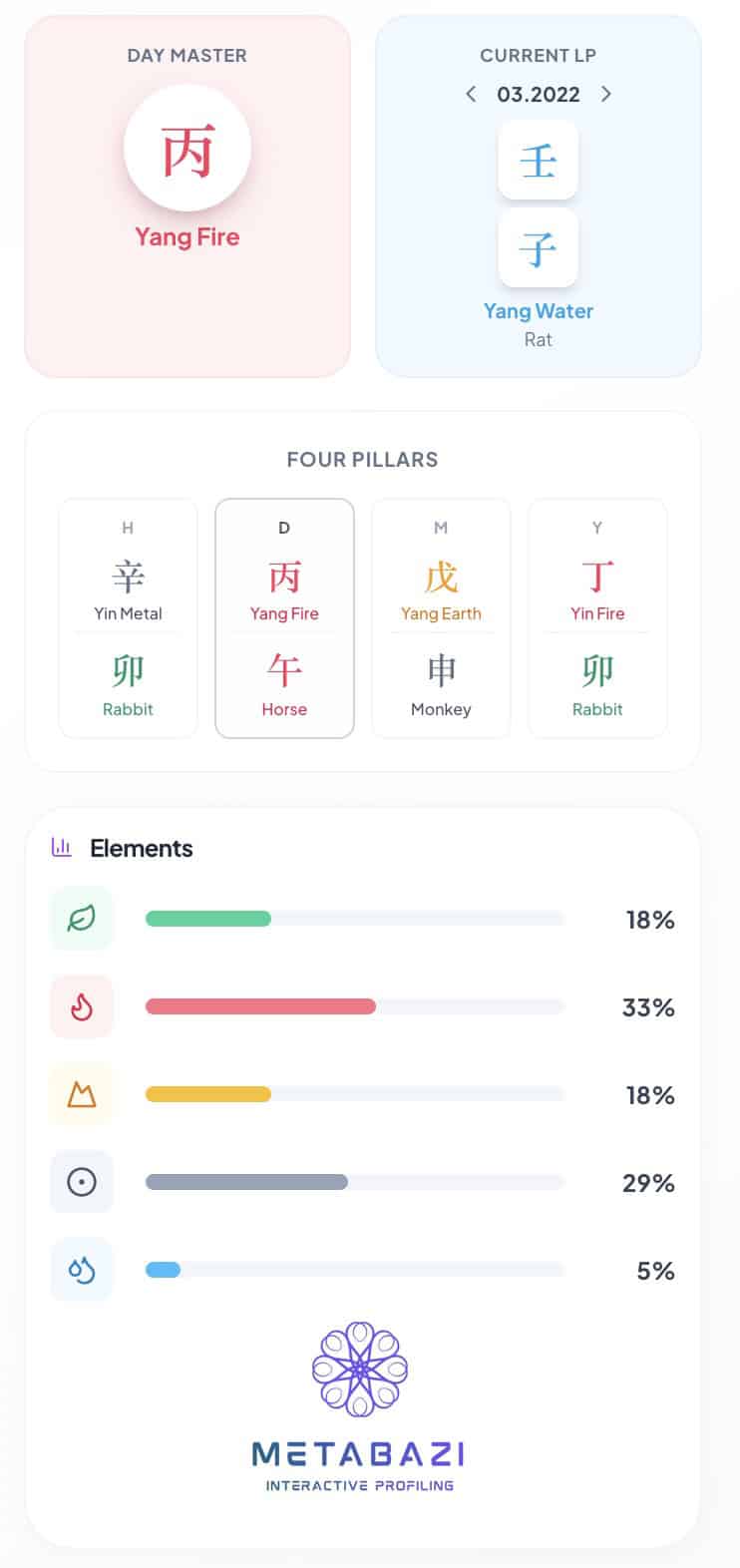Advance to the next luck pillar period
Image resolution: width=740 pixels, height=1568 pixels.
point(605,95)
